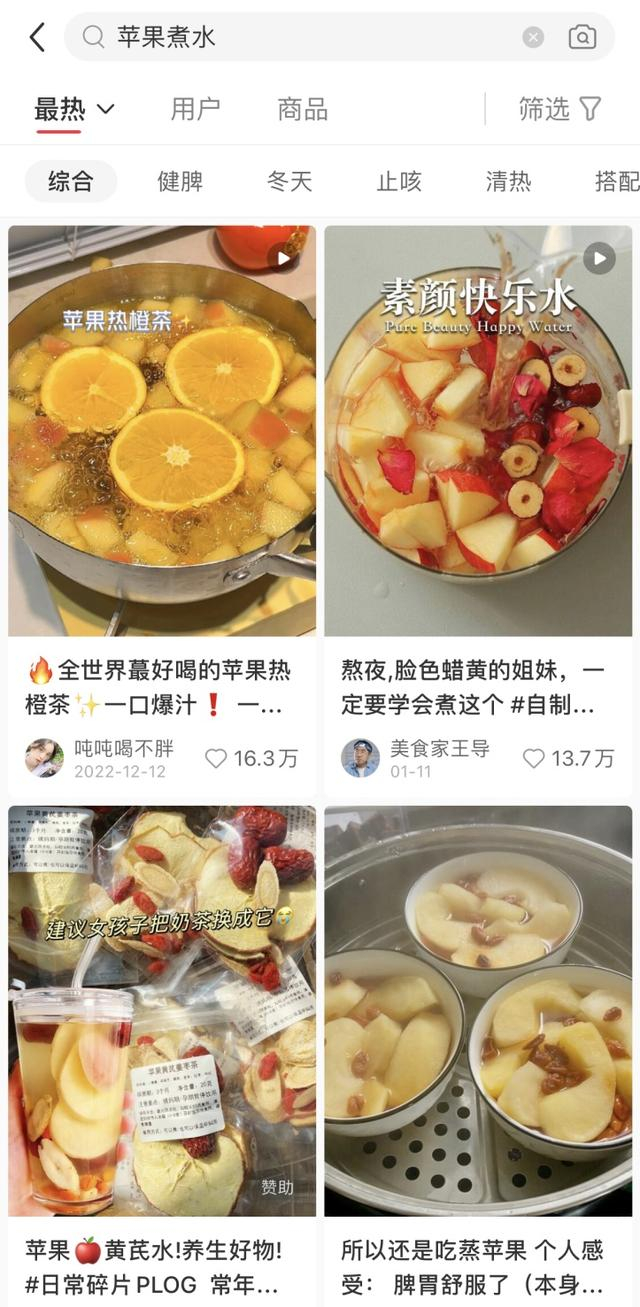Select the 冬天 chip
The width and height of the screenshot is (640, 1307).
coord(290,181)
